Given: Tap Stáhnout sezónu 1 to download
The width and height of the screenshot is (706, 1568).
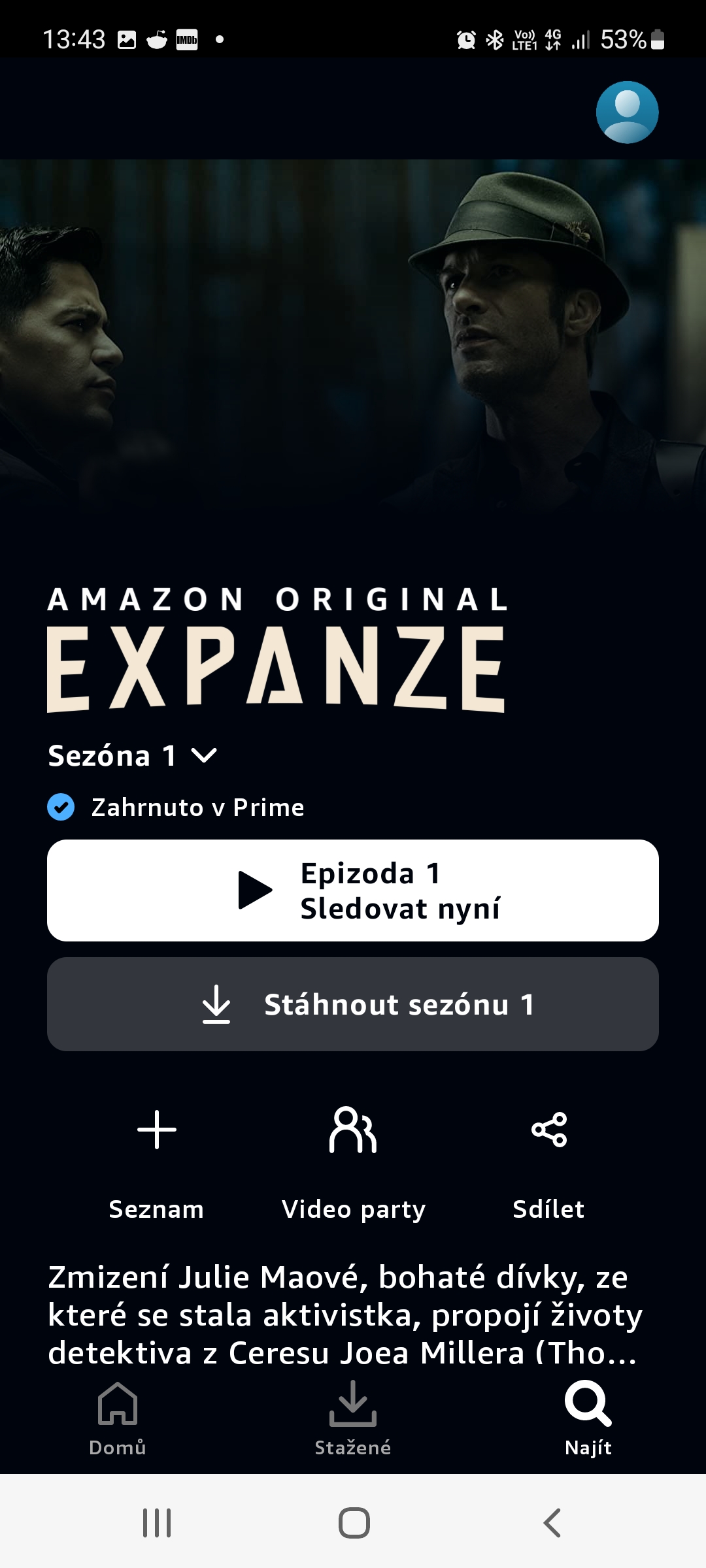Looking at the screenshot, I should click(x=353, y=1004).
